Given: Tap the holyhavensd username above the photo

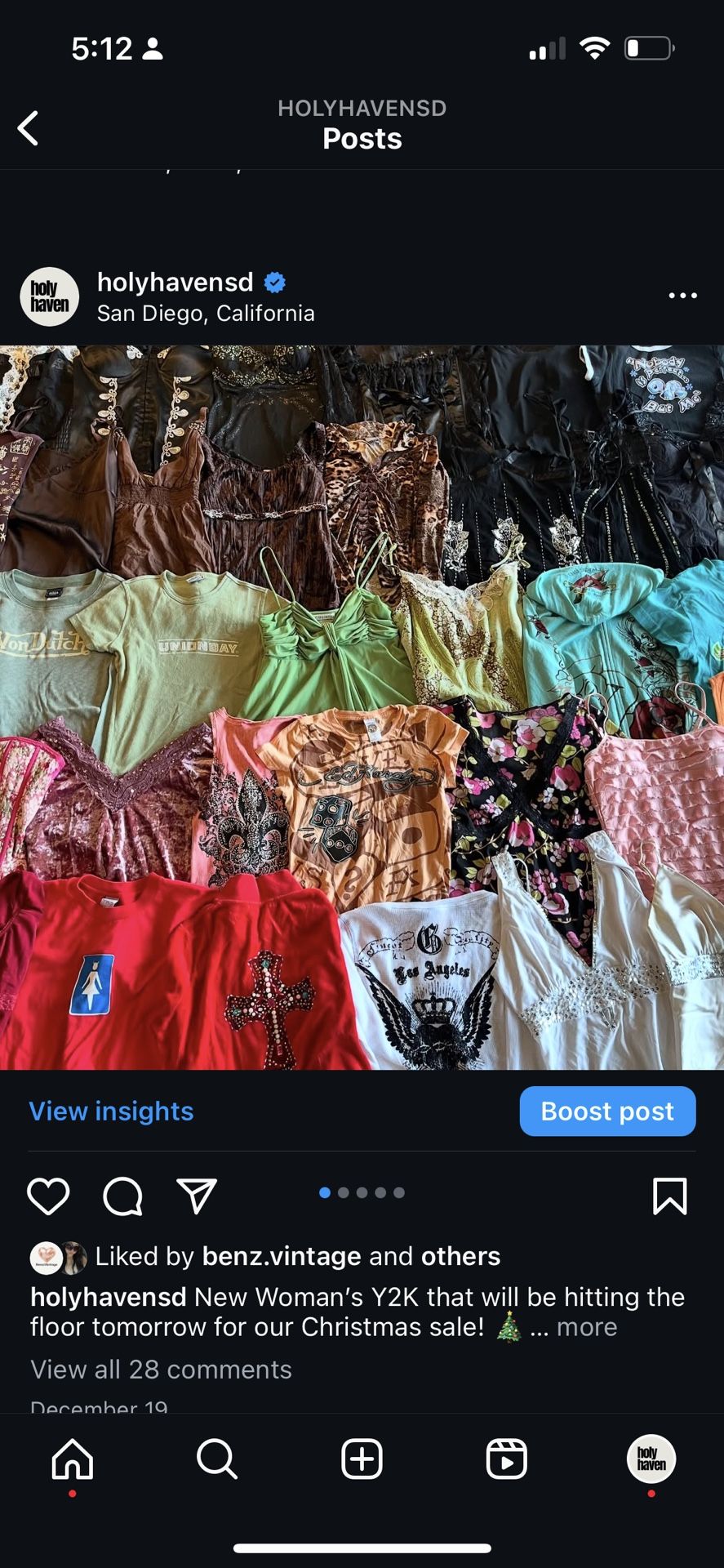Looking at the screenshot, I should click(175, 282).
